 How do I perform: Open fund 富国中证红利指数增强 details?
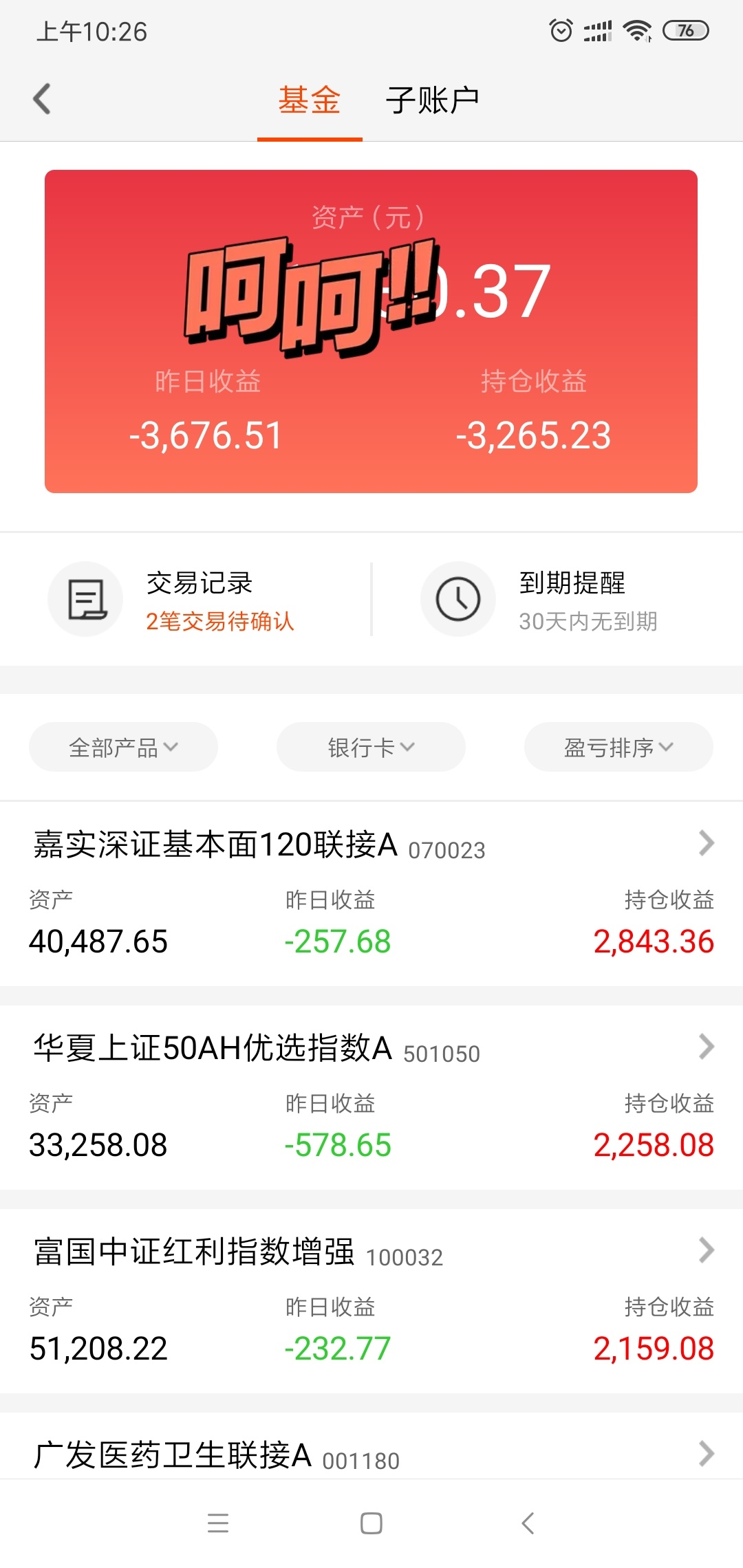(371, 1301)
